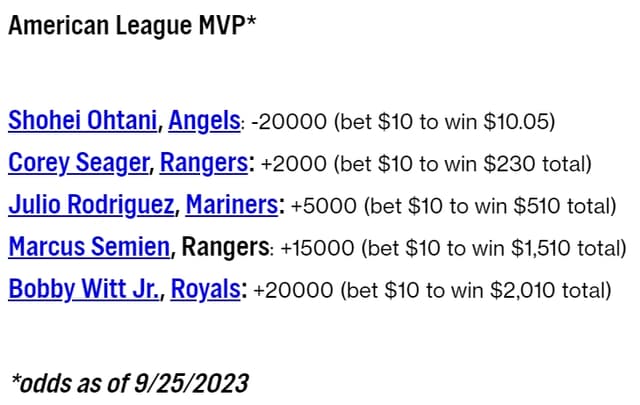The width and height of the screenshot is (640, 405).
Task: Follow the Corey Seager link
Action: [x=79, y=163]
